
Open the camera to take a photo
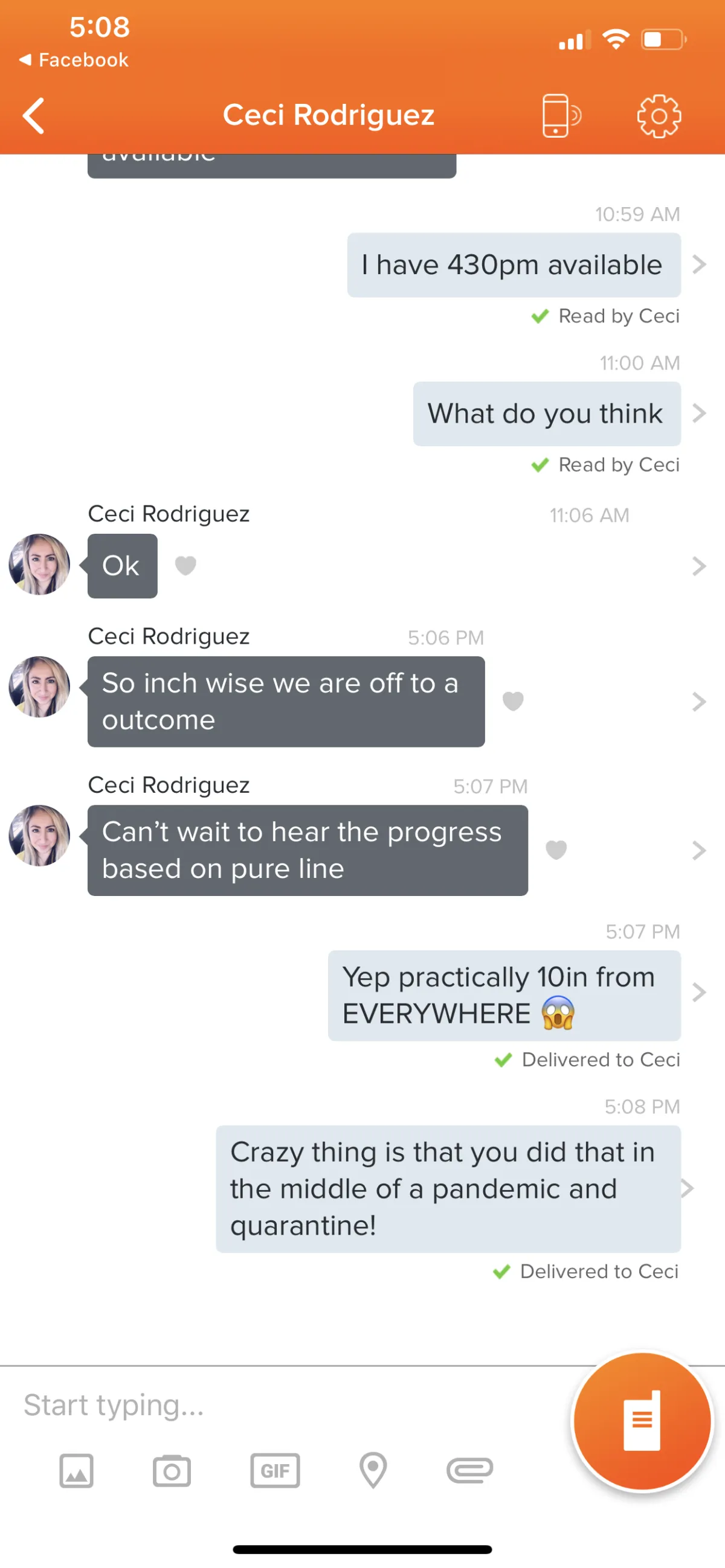[x=171, y=1471]
